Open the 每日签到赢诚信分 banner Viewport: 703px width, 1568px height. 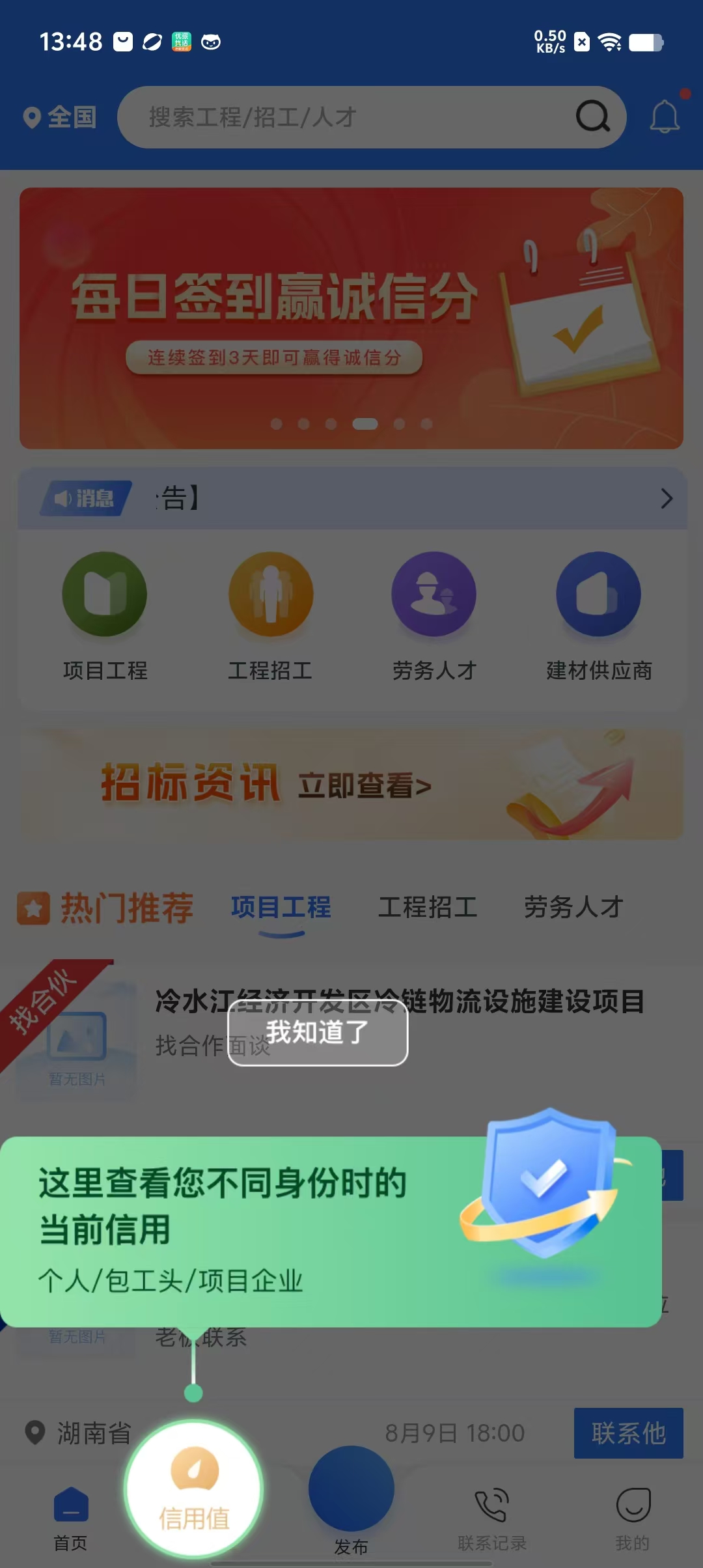tap(351, 318)
